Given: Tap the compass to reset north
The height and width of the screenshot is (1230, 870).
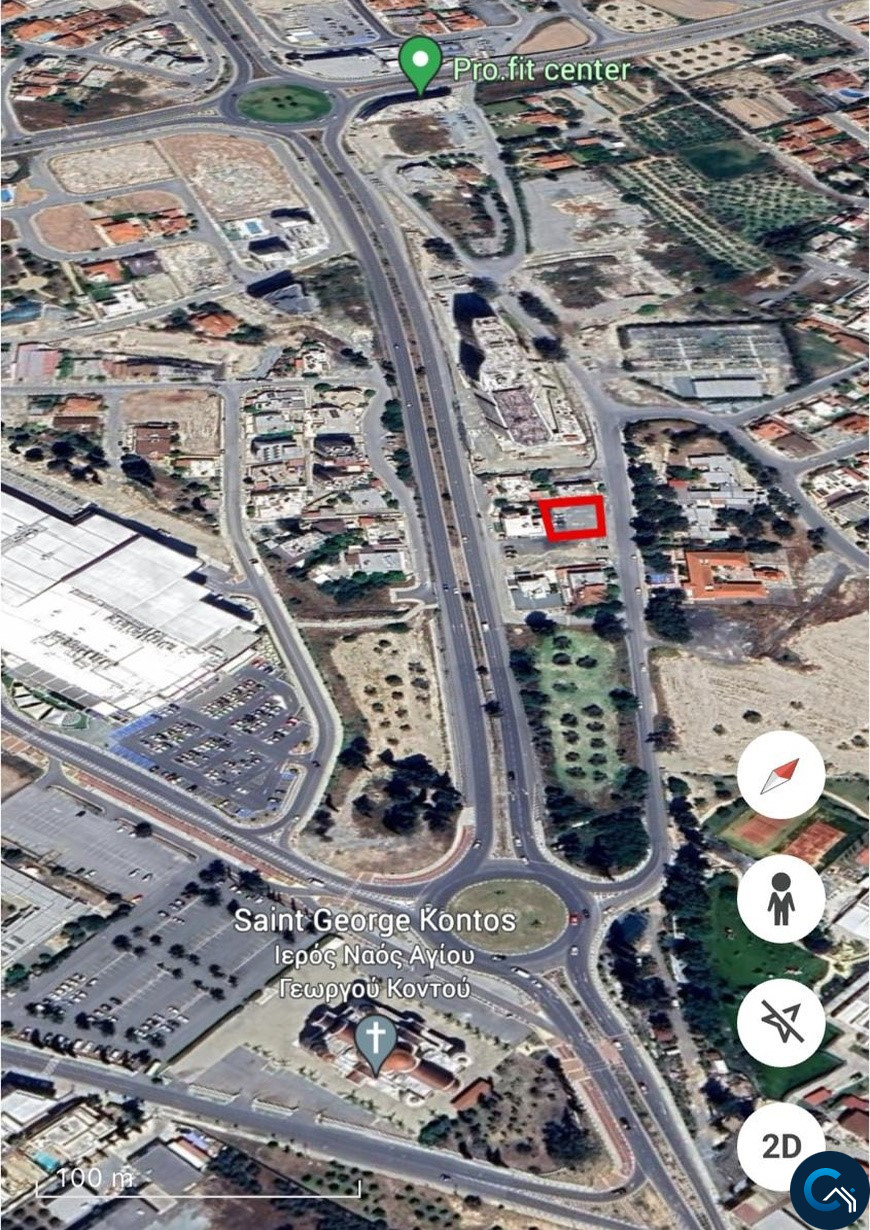Looking at the screenshot, I should point(780,775).
